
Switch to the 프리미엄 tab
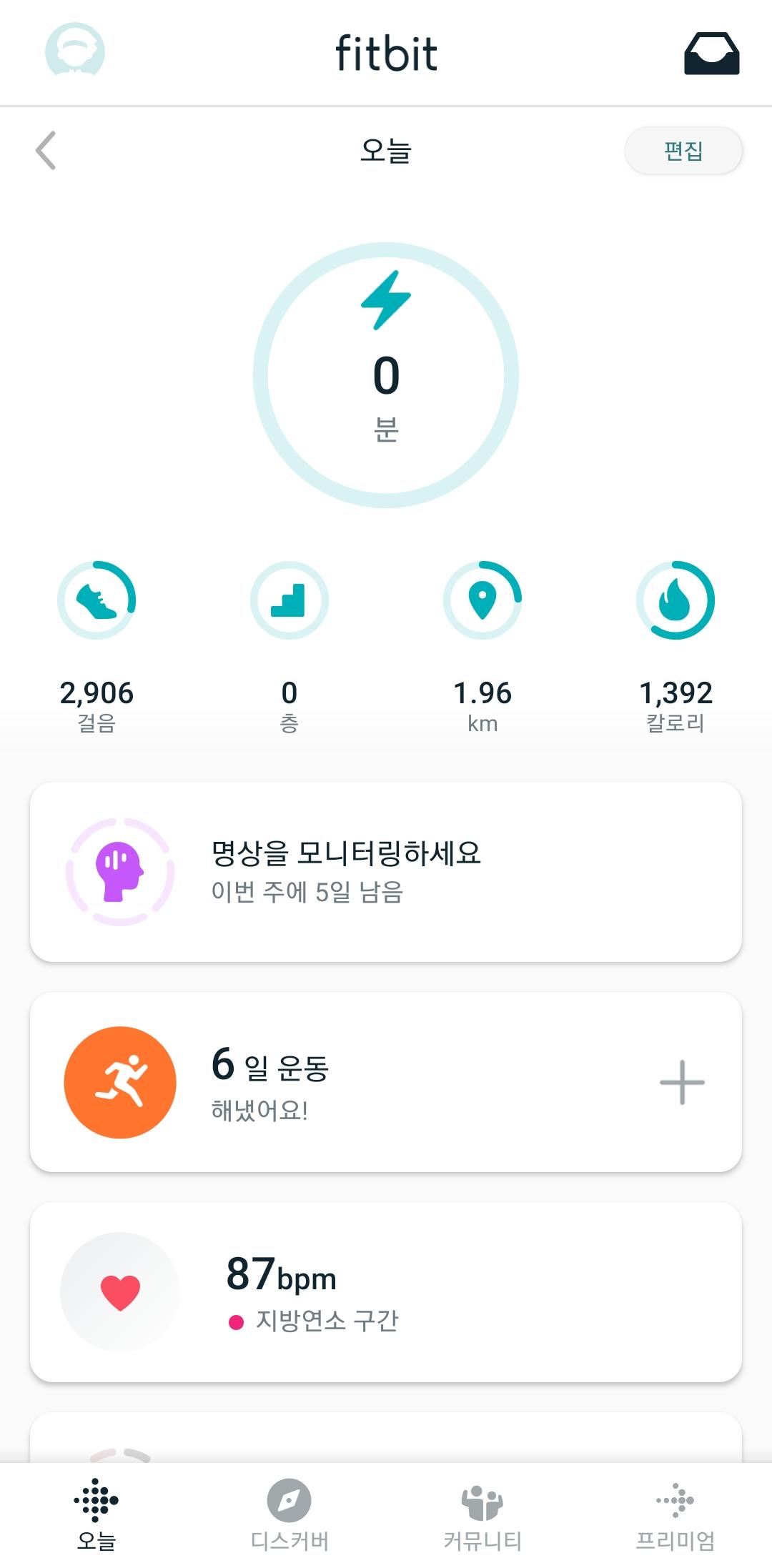[675, 1514]
